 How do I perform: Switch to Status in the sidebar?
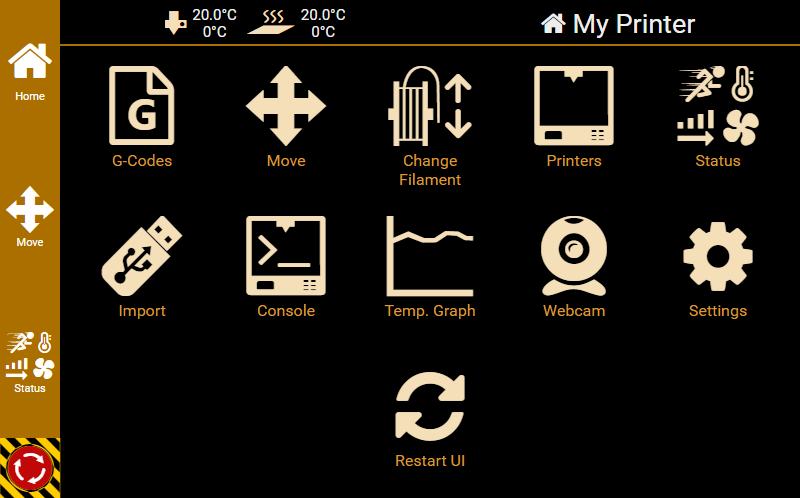pos(30,362)
